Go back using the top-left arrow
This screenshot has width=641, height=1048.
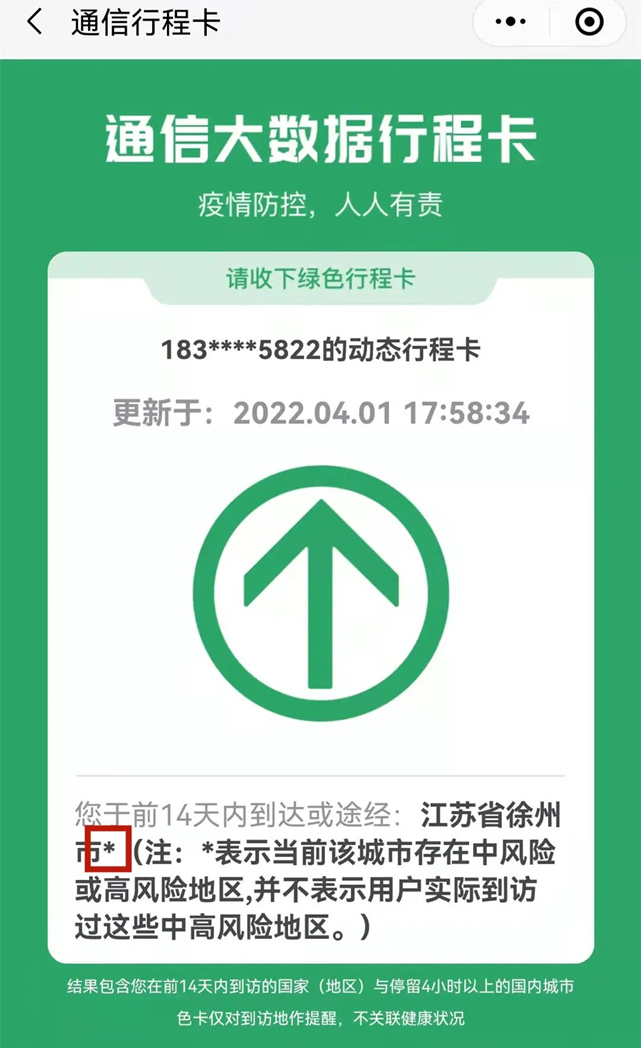point(34,22)
